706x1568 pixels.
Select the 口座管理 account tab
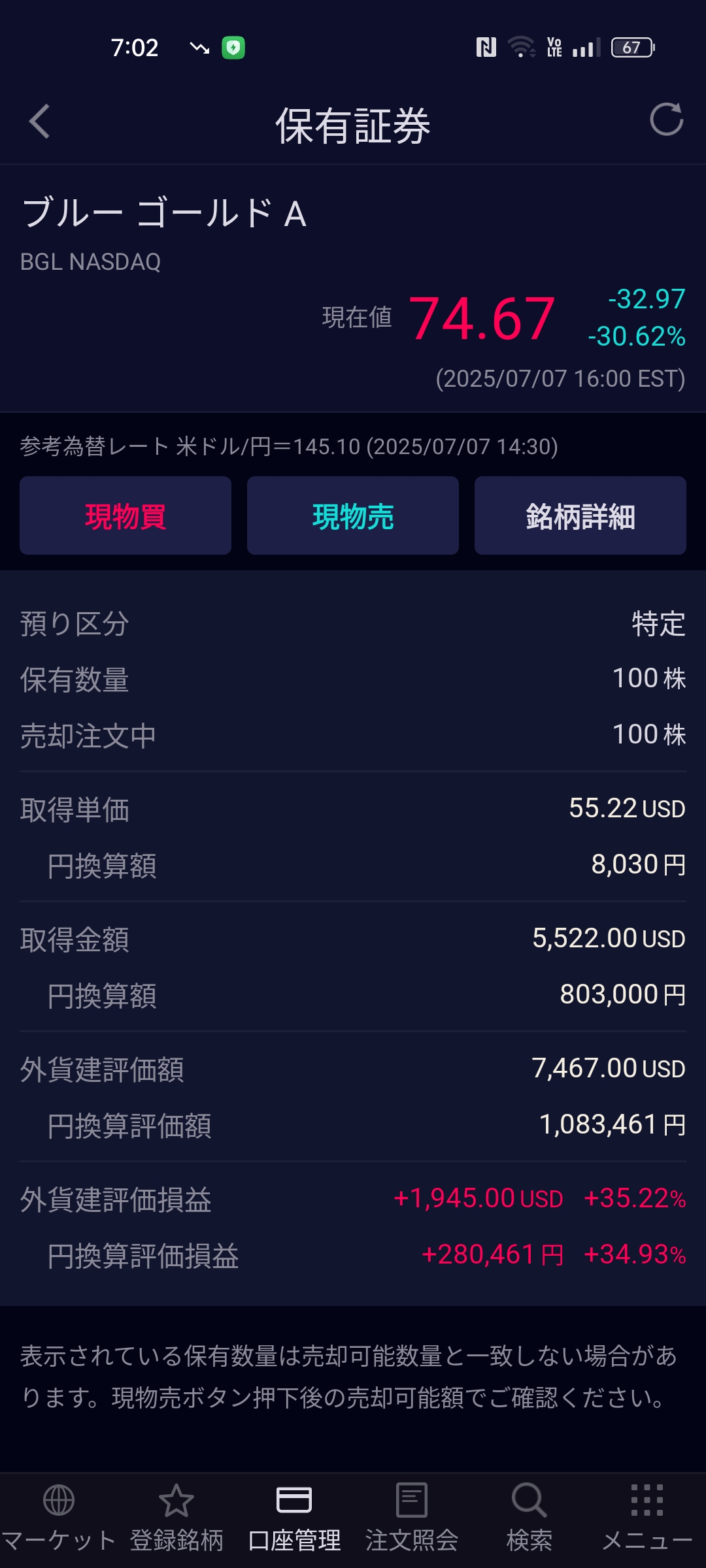coord(294,1518)
